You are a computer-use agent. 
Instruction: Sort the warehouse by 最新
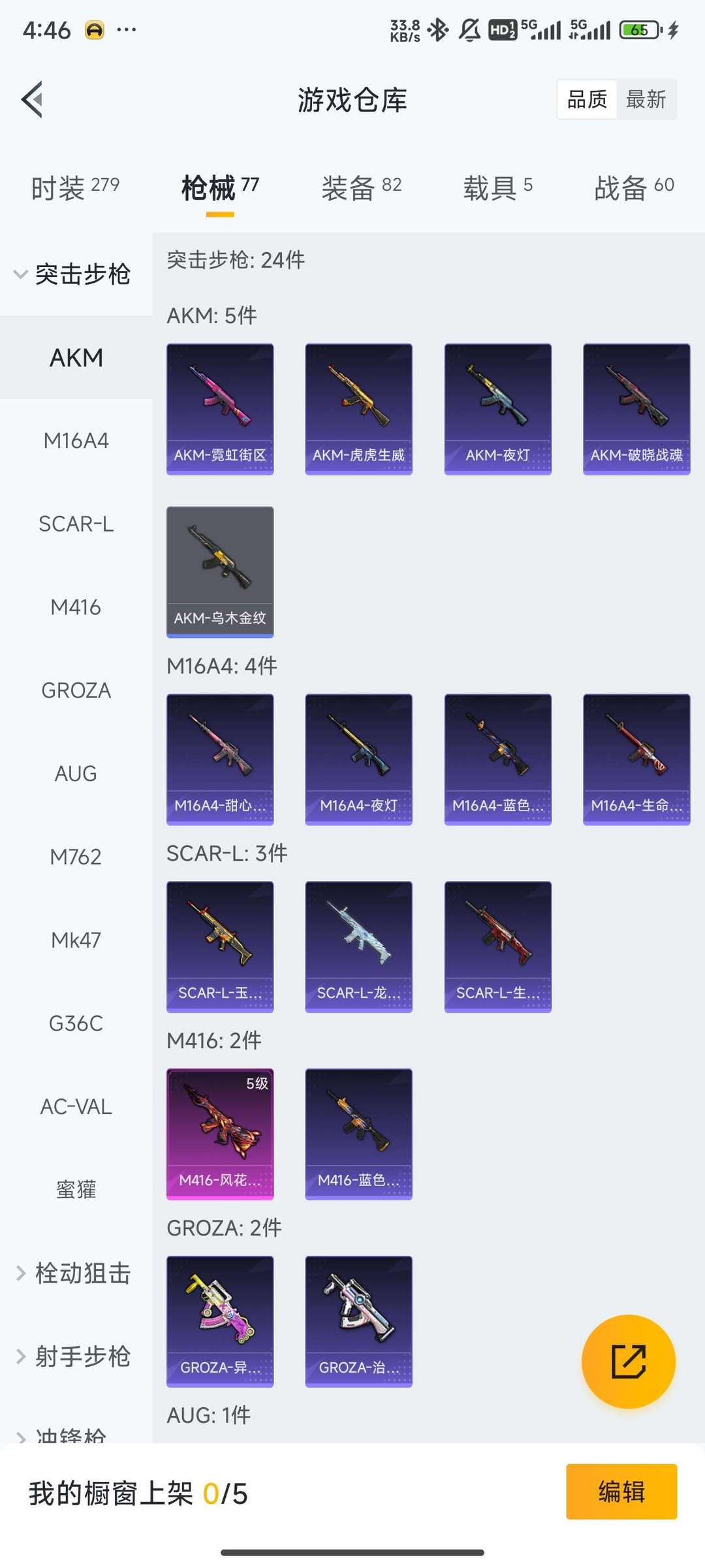[x=646, y=99]
